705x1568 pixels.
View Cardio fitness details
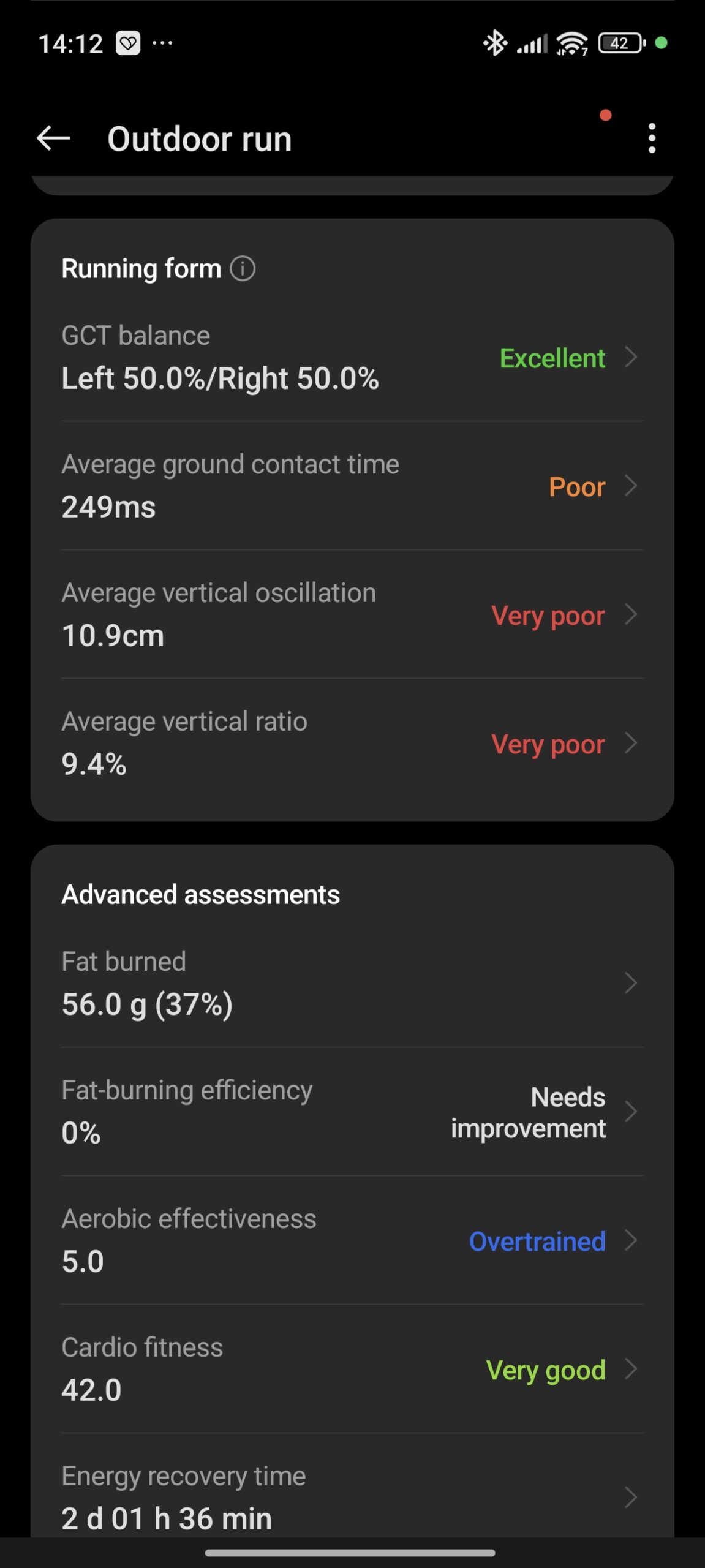352,1369
